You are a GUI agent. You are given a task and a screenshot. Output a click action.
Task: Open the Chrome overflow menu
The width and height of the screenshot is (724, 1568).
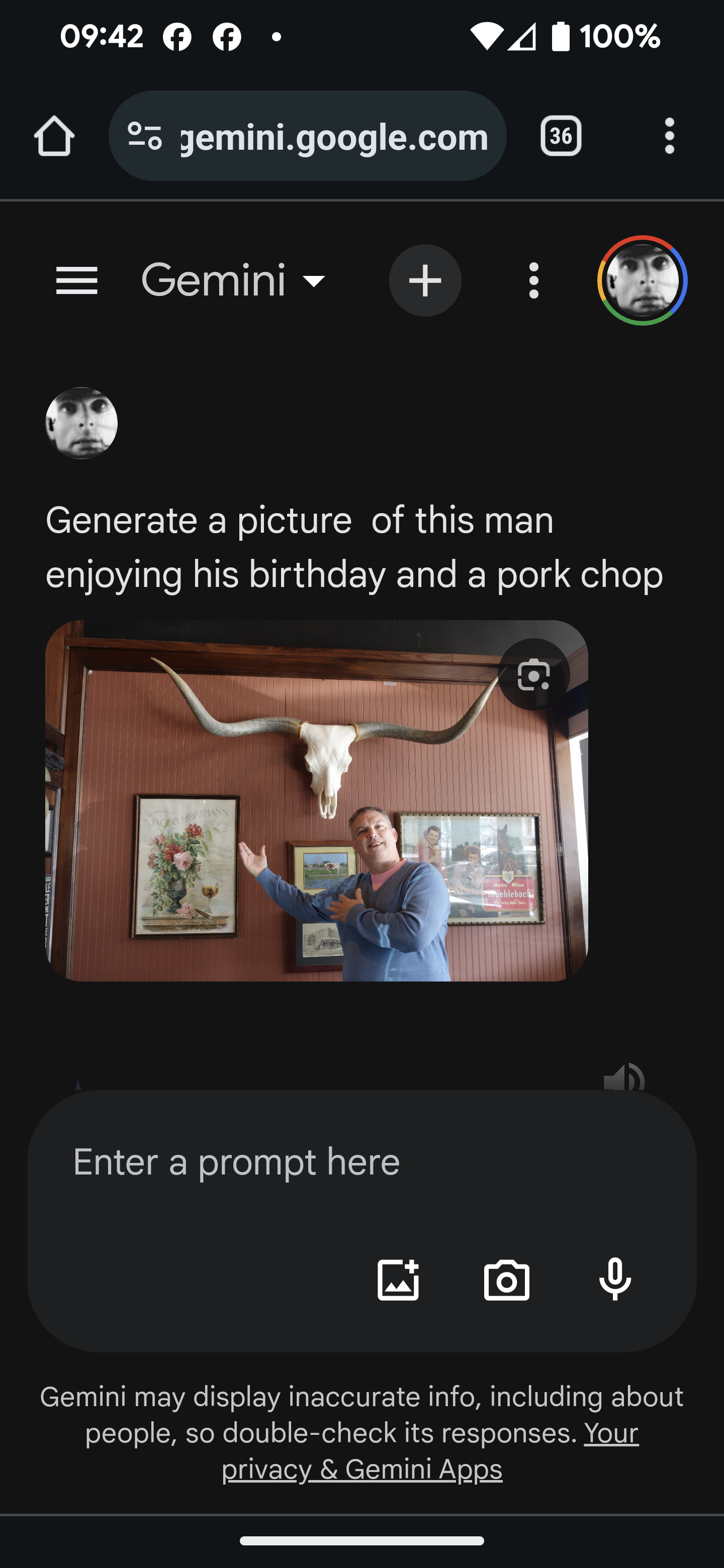(x=669, y=136)
